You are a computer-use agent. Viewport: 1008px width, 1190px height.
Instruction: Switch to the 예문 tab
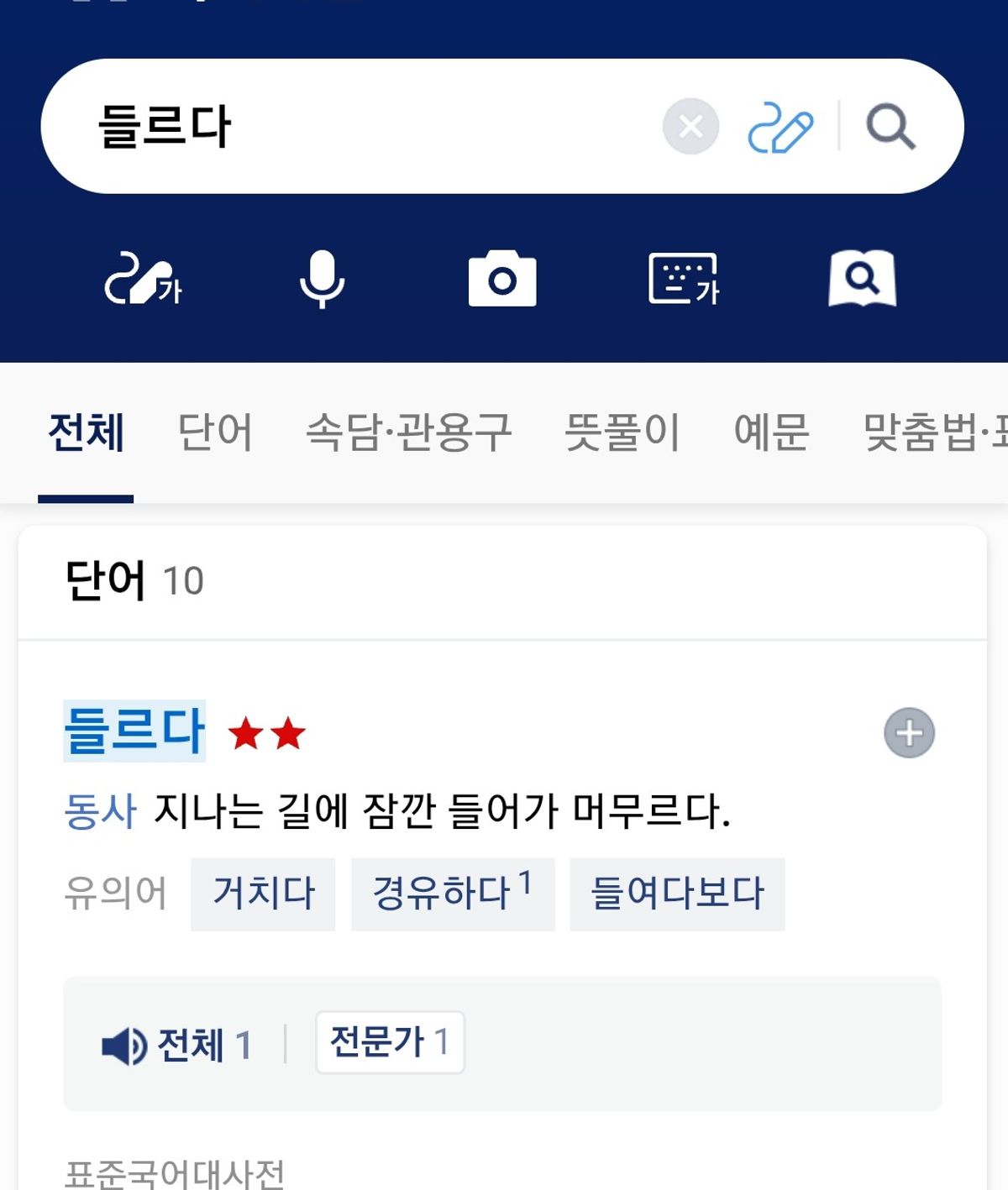[x=771, y=433]
